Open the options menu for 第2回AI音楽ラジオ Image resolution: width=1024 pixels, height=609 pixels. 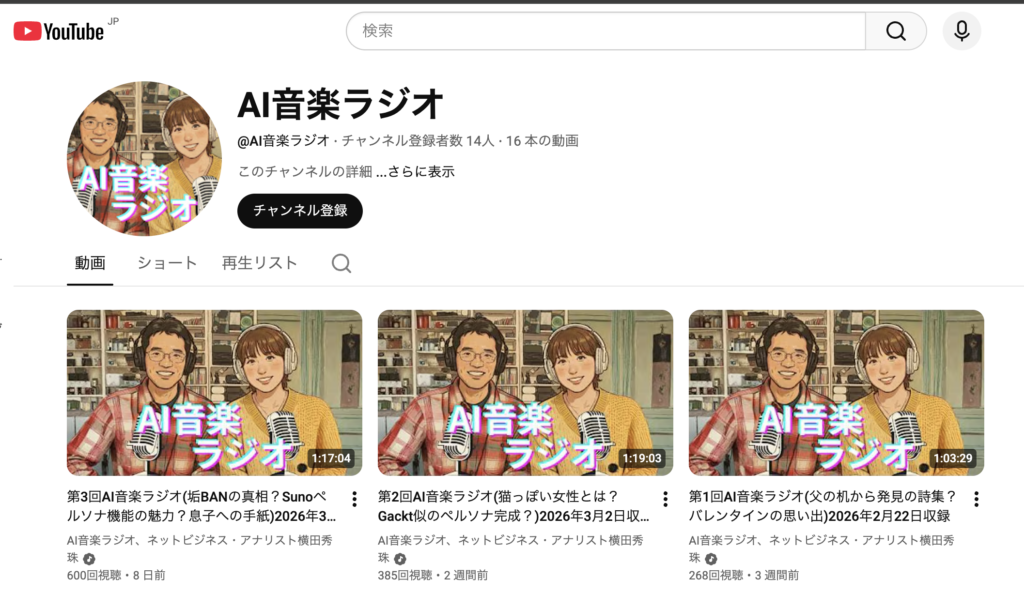666,499
